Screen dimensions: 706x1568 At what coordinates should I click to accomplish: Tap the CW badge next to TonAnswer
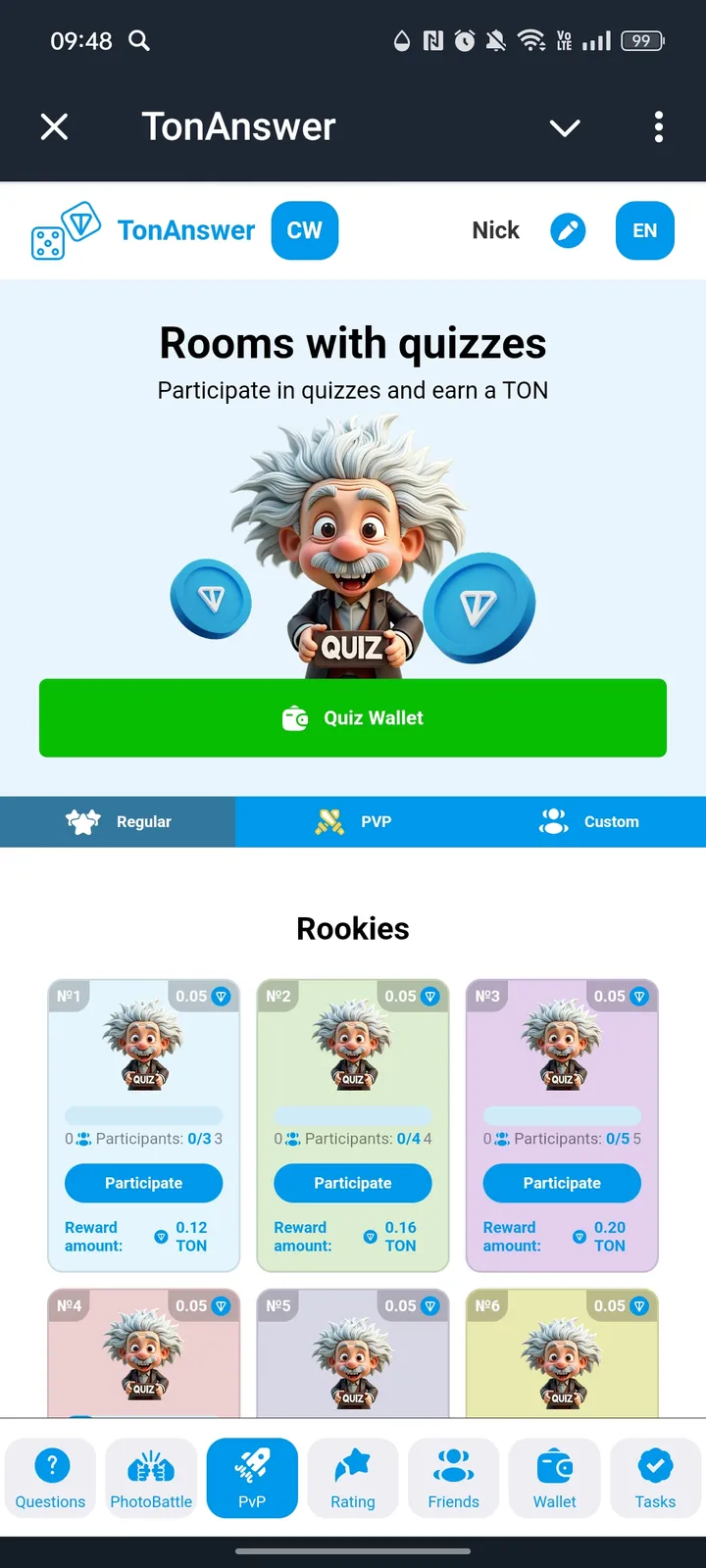point(304,230)
